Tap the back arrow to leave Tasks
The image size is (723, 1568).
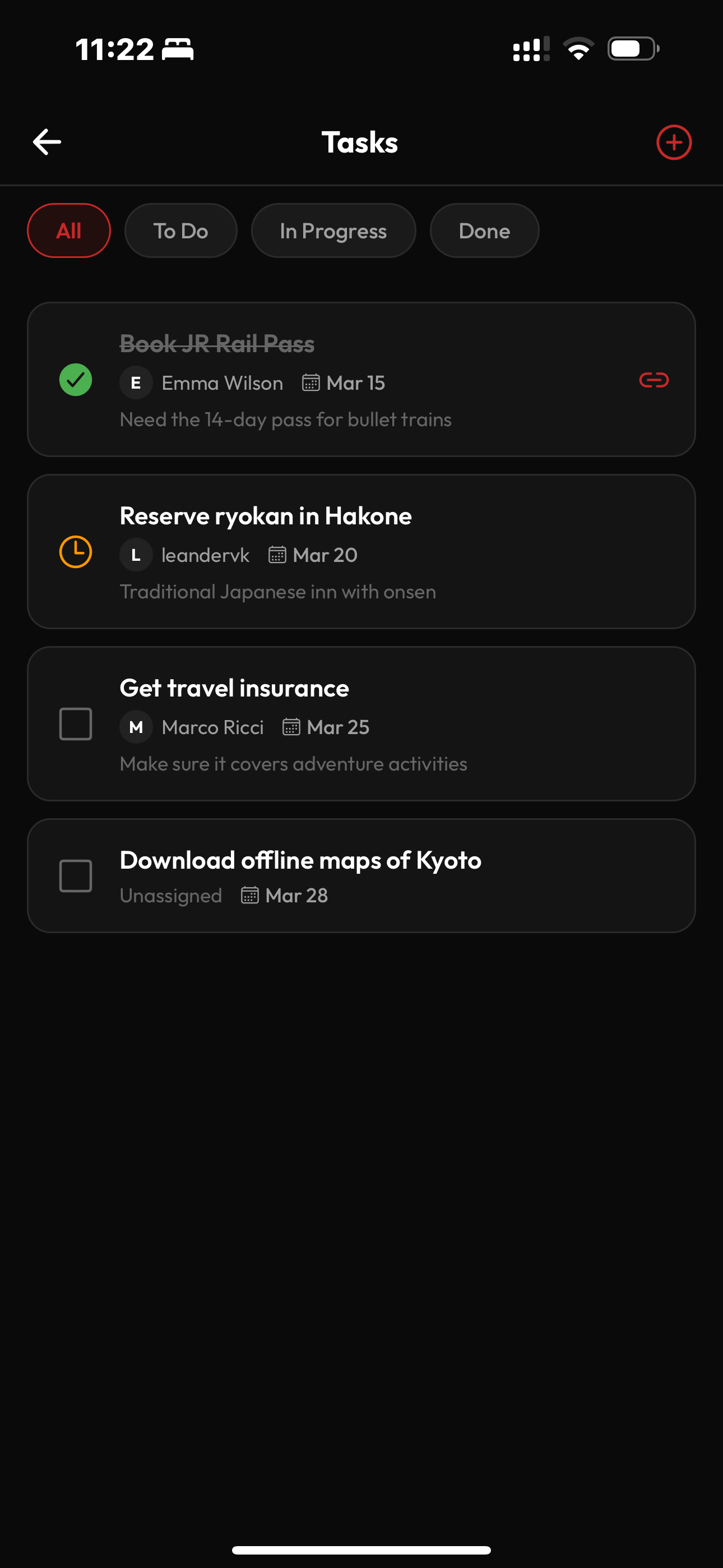[47, 141]
